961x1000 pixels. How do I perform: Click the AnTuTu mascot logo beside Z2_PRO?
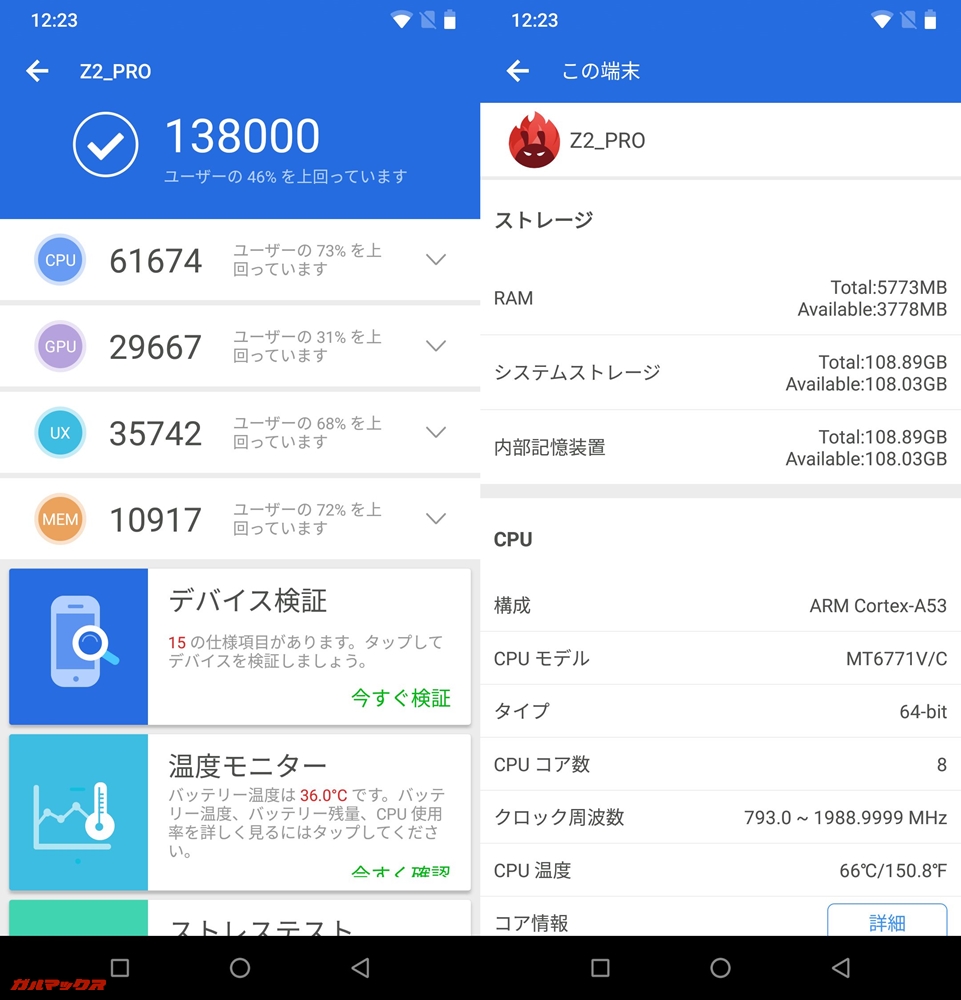533,141
